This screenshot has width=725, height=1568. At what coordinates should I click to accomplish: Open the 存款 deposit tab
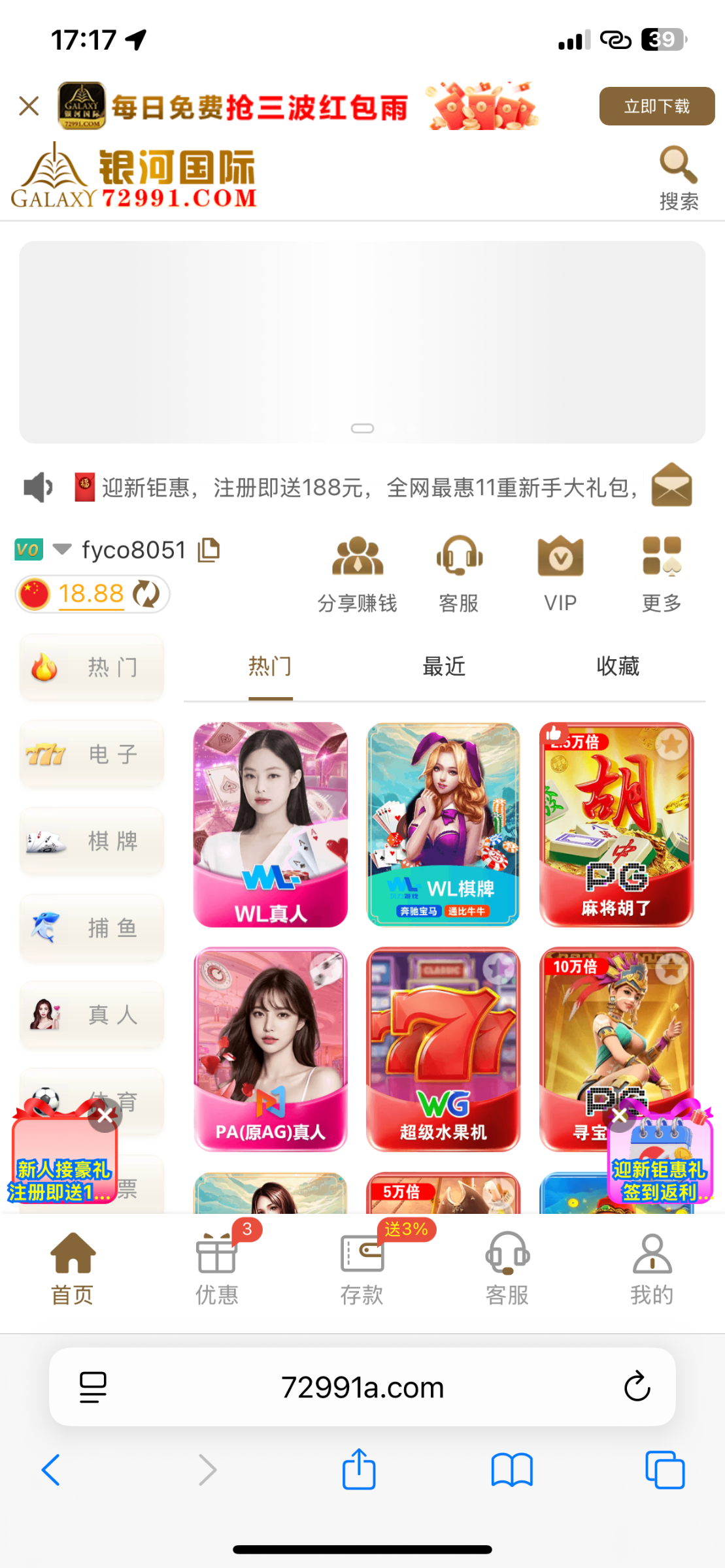coord(362,1269)
